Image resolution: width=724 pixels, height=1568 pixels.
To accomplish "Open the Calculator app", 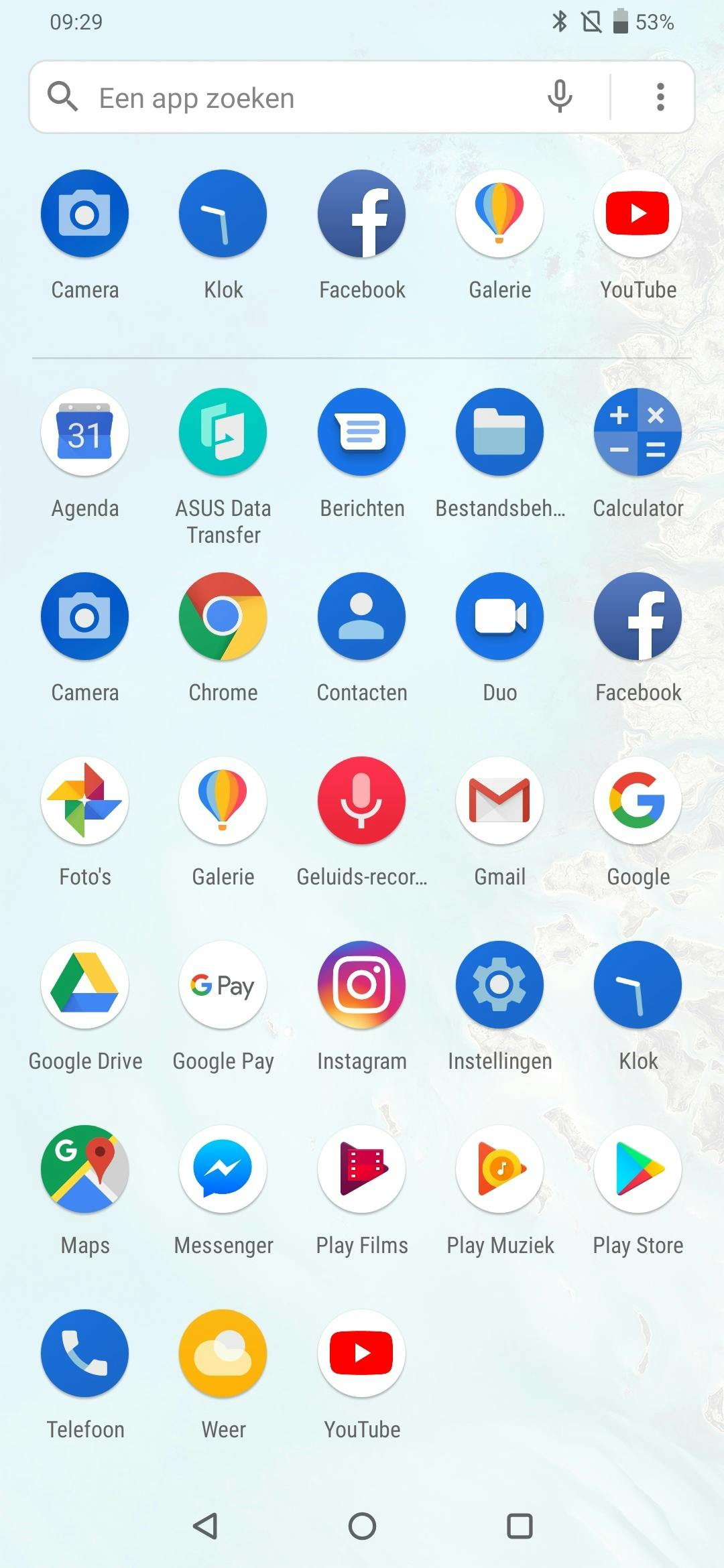I will [638, 433].
